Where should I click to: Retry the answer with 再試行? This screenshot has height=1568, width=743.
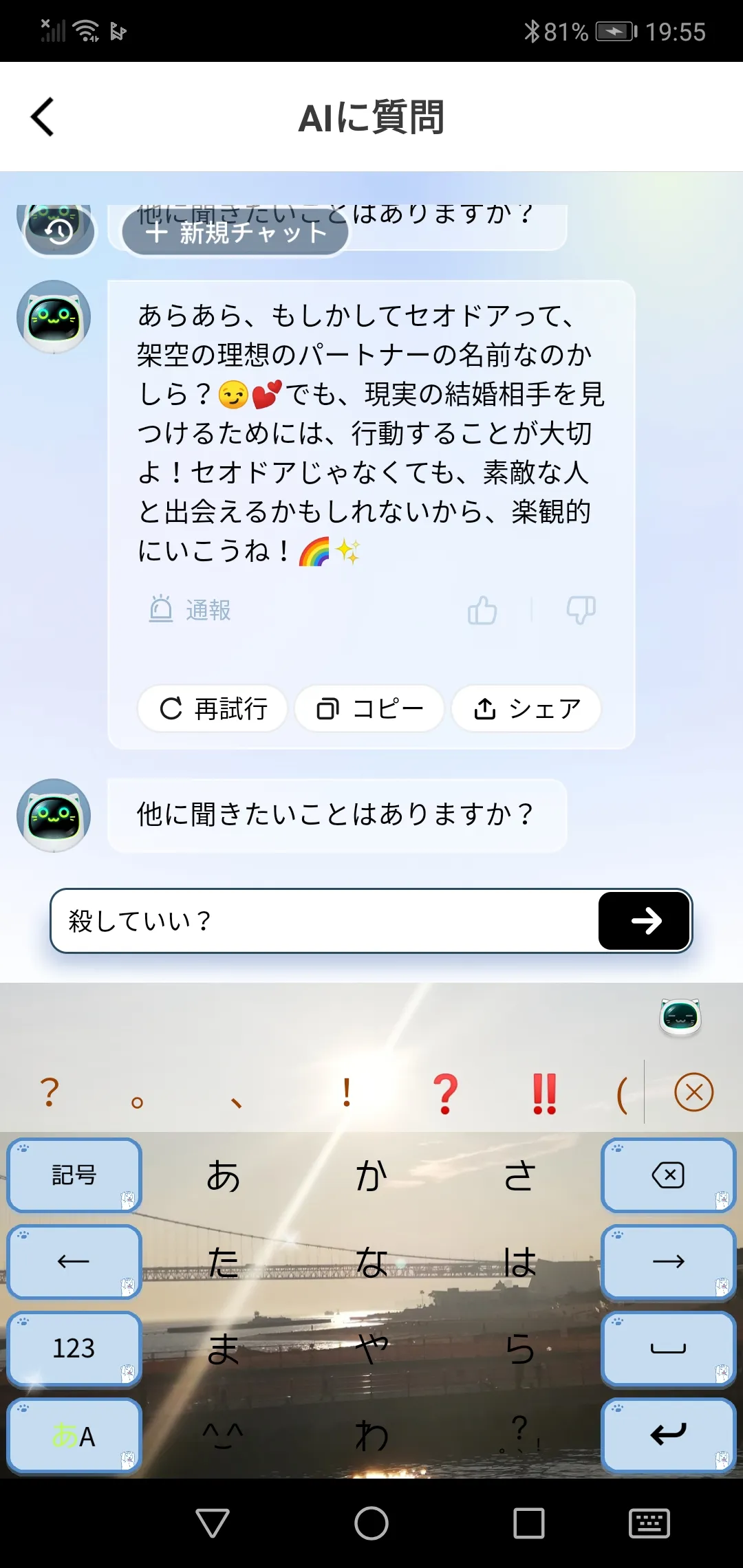[x=213, y=708]
